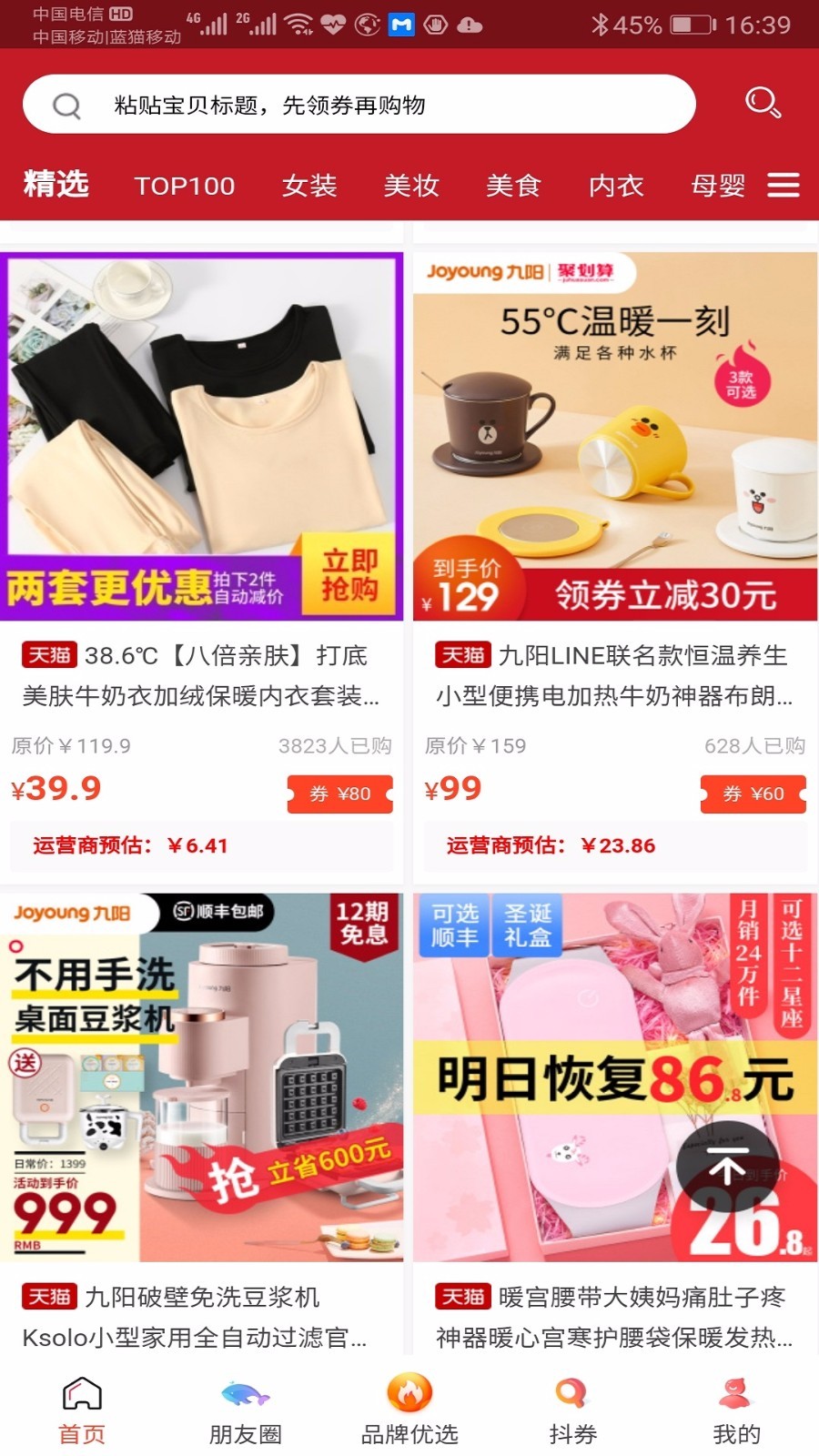Image resolution: width=819 pixels, height=1456 pixels.
Task: Claim the ¥60 coupon
Action: (x=753, y=794)
